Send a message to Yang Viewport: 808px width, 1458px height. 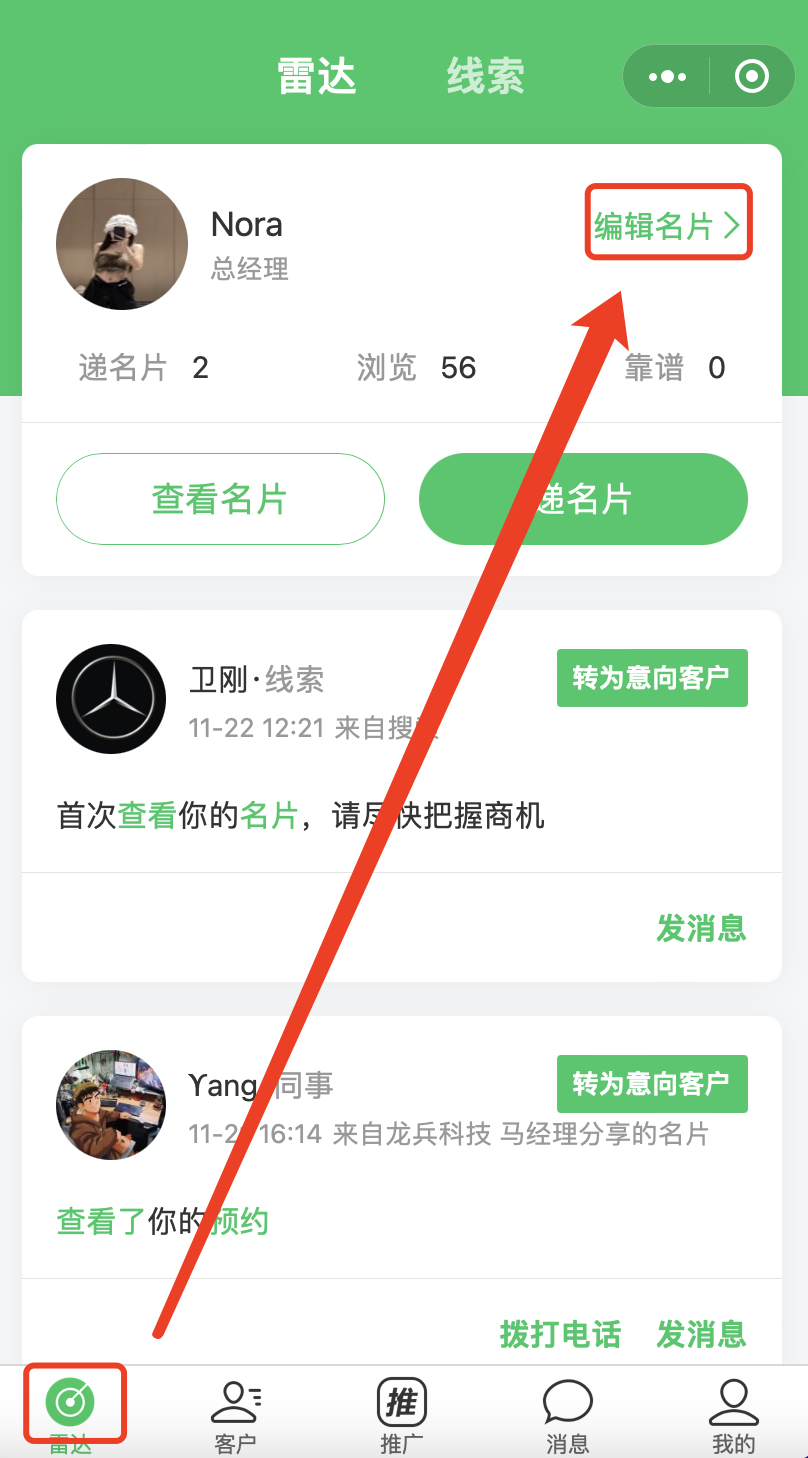point(701,1334)
